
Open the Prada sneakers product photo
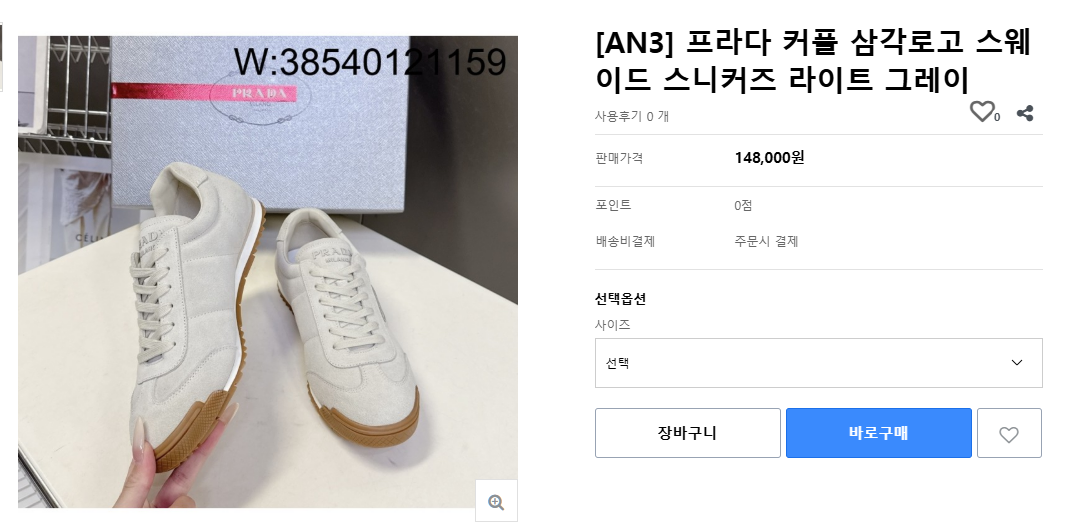click(x=268, y=270)
